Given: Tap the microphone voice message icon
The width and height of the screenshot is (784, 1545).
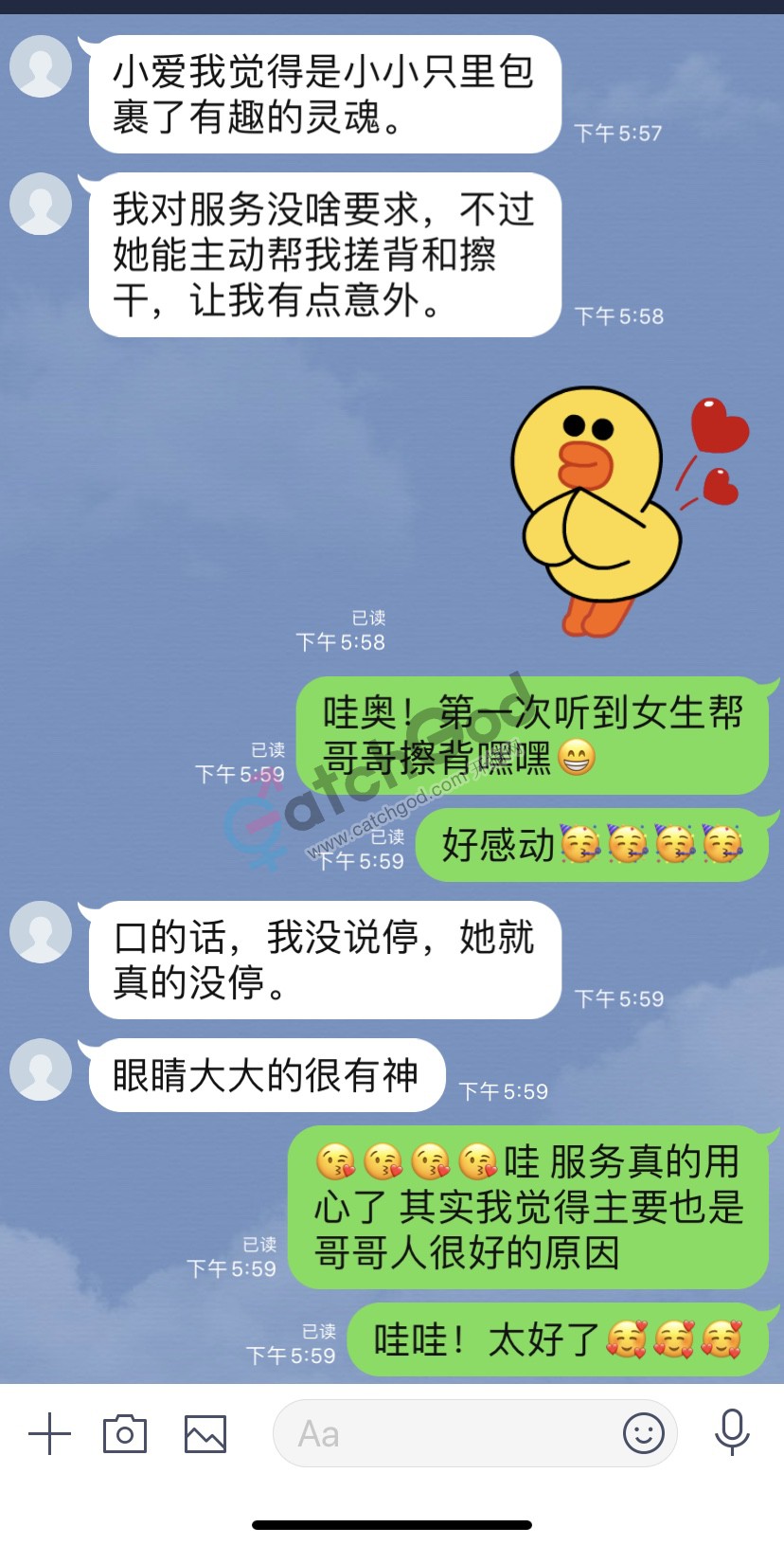Looking at the screenshot, I should [x=731, y=1431].
